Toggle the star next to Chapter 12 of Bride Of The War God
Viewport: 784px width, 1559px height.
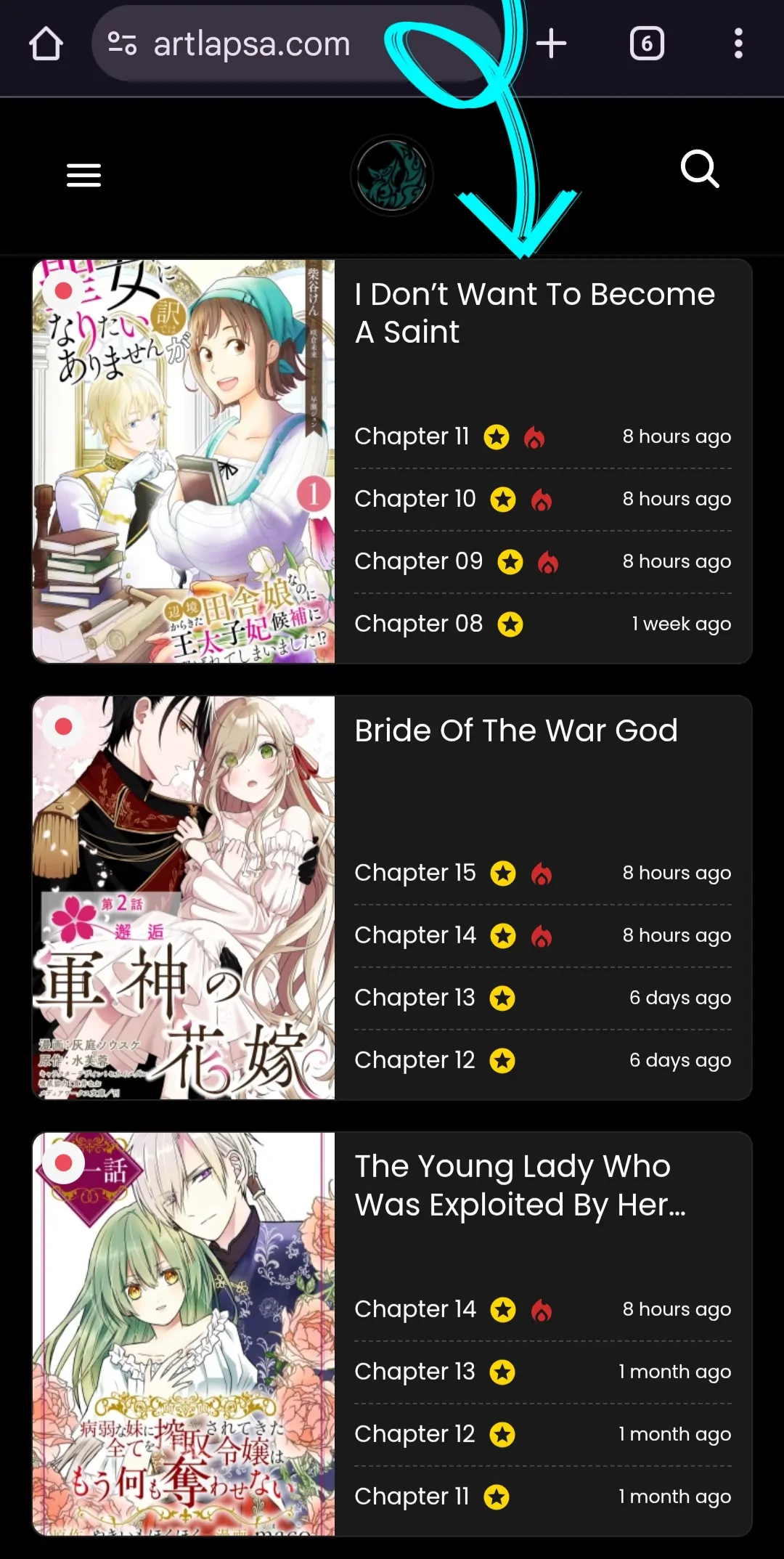[501, 1060]
